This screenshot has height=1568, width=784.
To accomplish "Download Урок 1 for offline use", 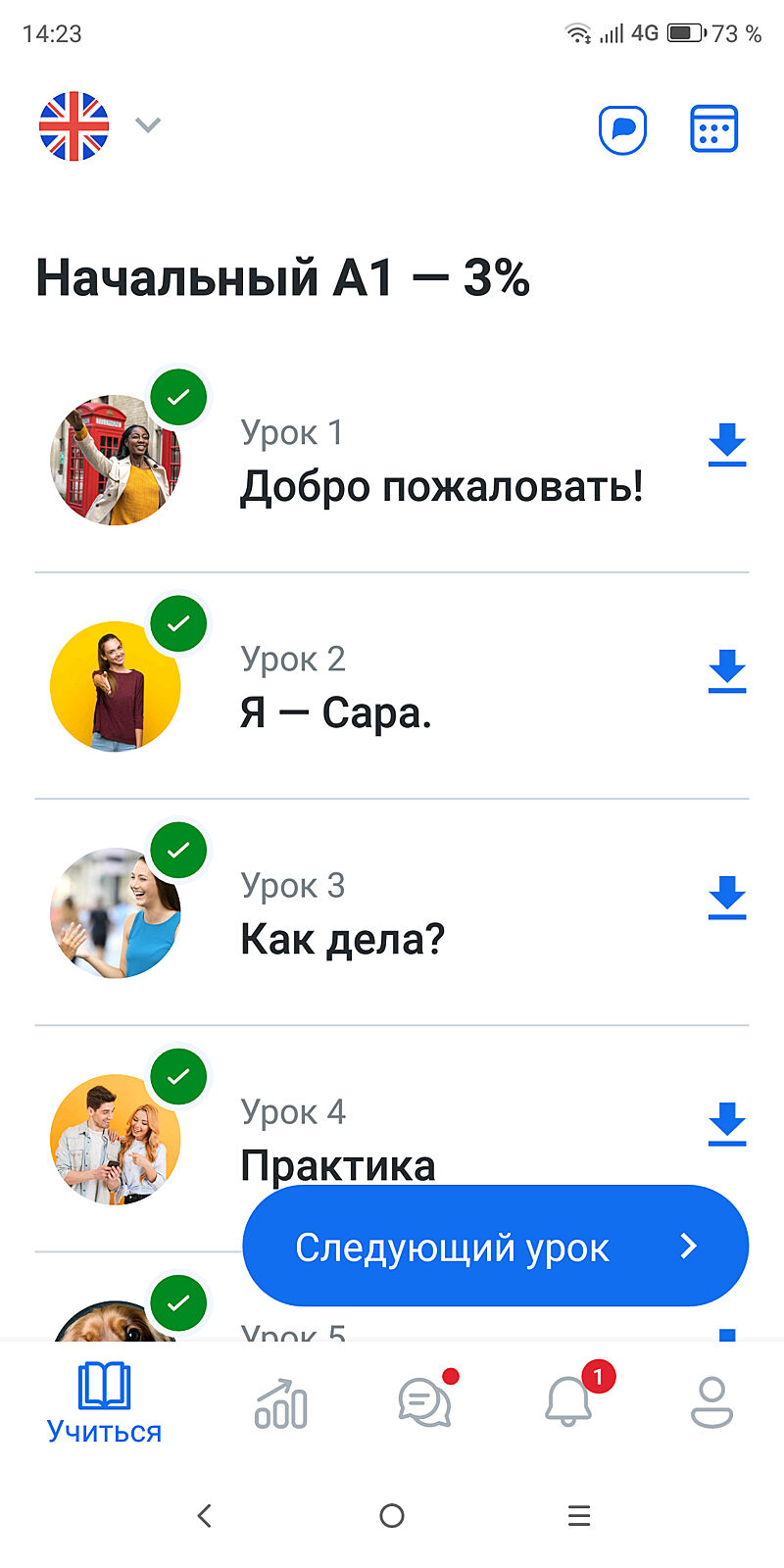I will (x=726, y=445).
